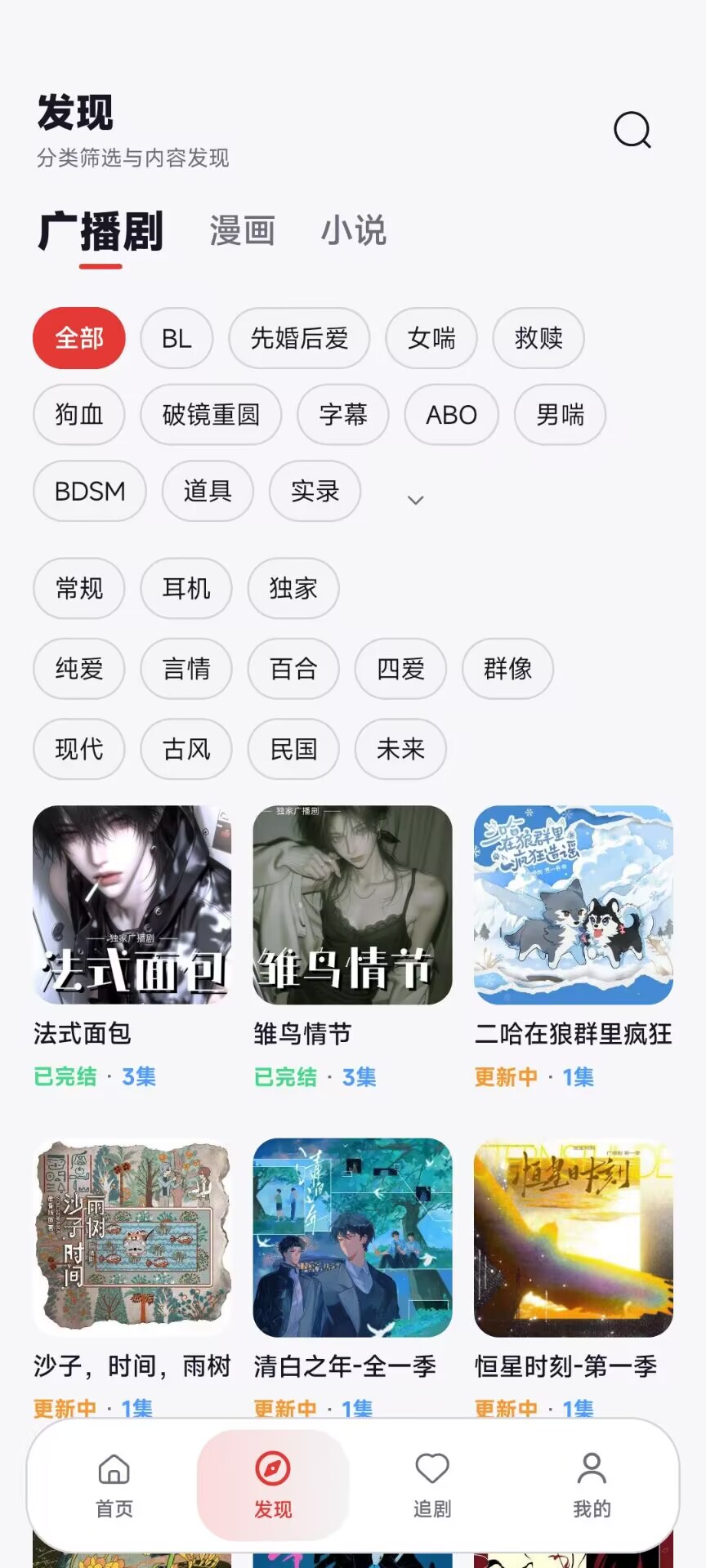
Task: Select the 未来 chip
Action: pyautogui.click(x=400, y=749)
